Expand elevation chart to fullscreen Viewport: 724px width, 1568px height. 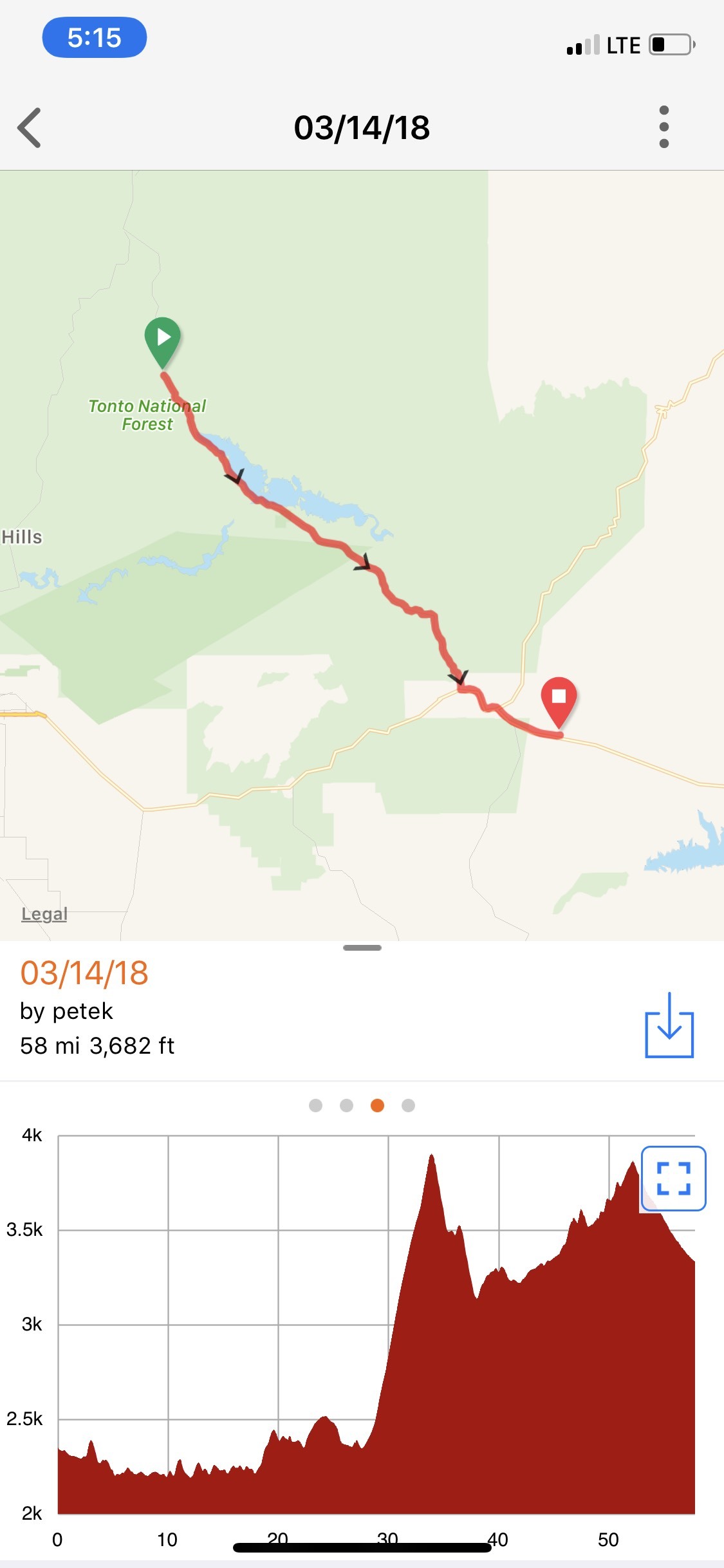tap(673, 1179)
